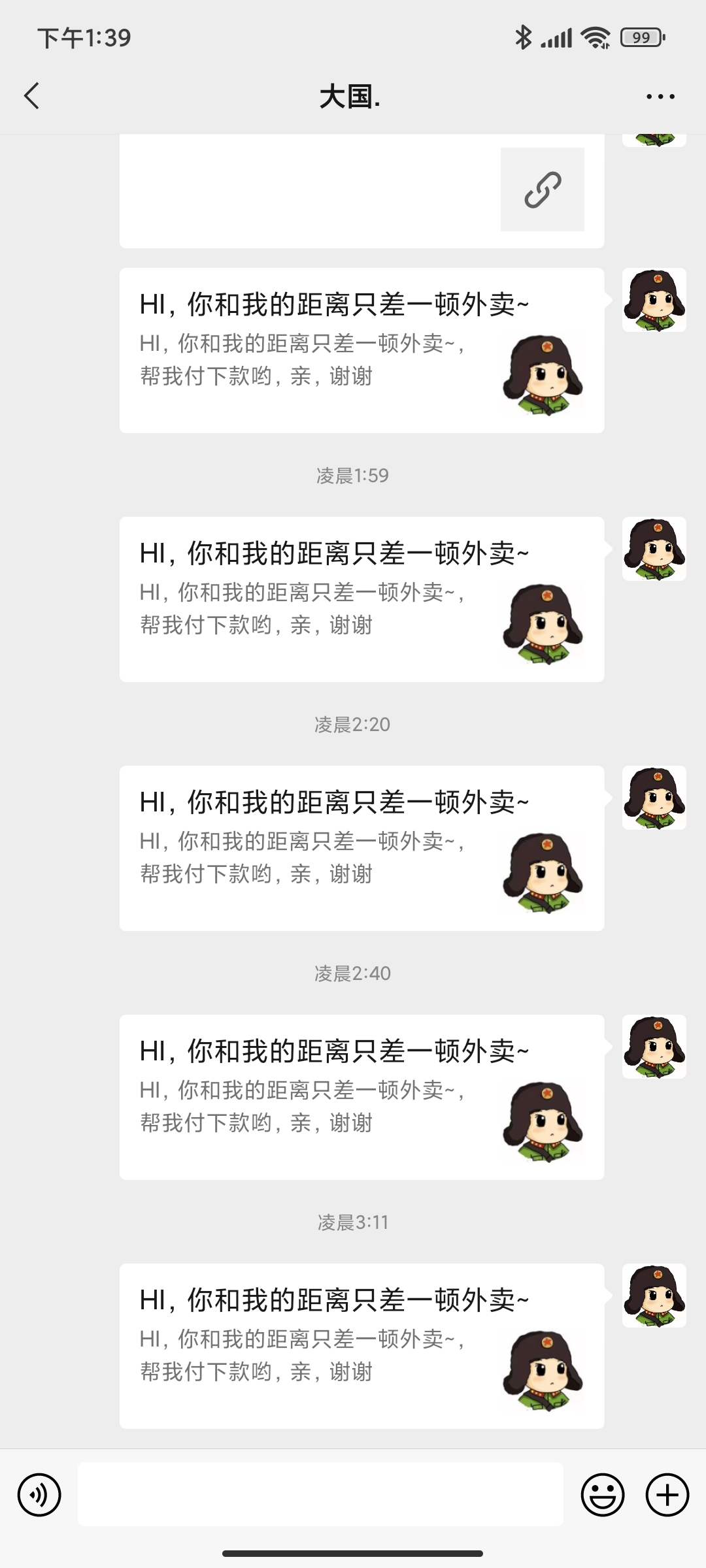
Task: Focus the message text field
Action: point(320,1494)
